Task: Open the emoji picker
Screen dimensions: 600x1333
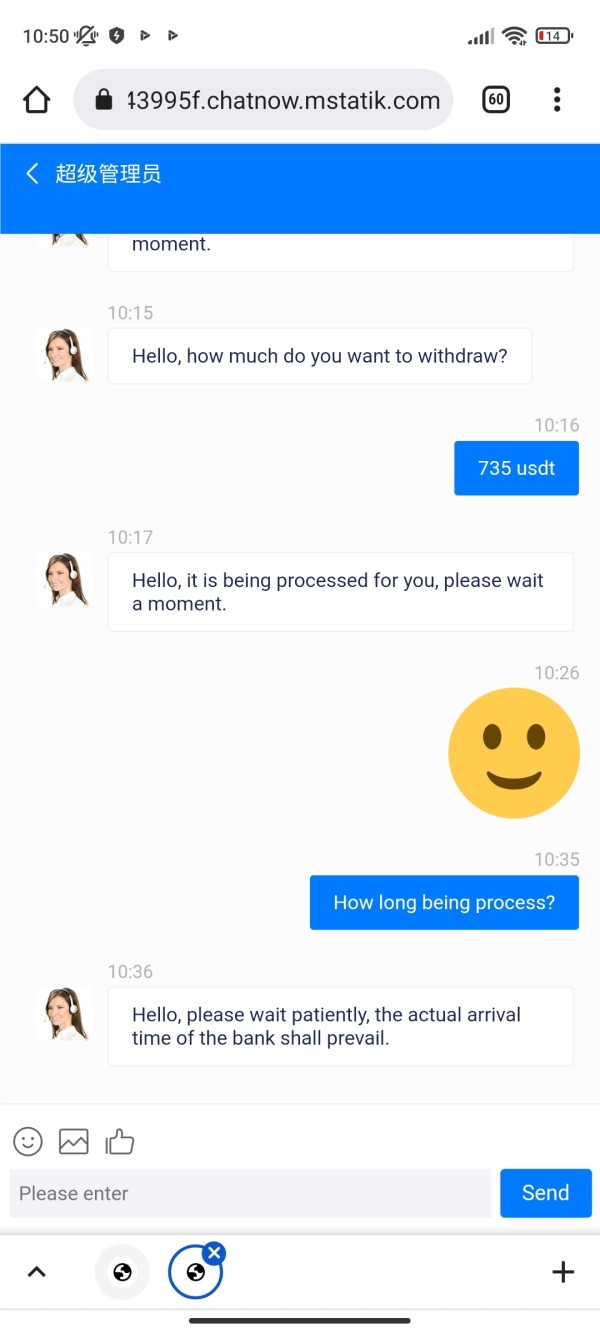Action: pos(28,1141)
